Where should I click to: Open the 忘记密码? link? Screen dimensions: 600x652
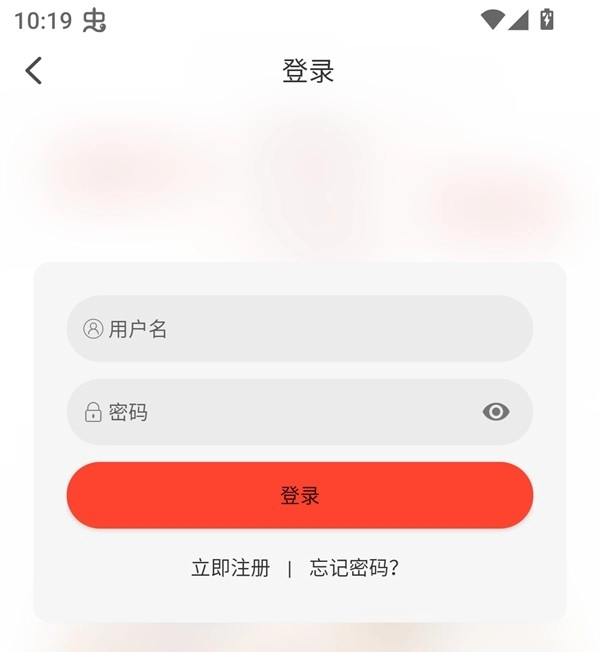point(354,568)
